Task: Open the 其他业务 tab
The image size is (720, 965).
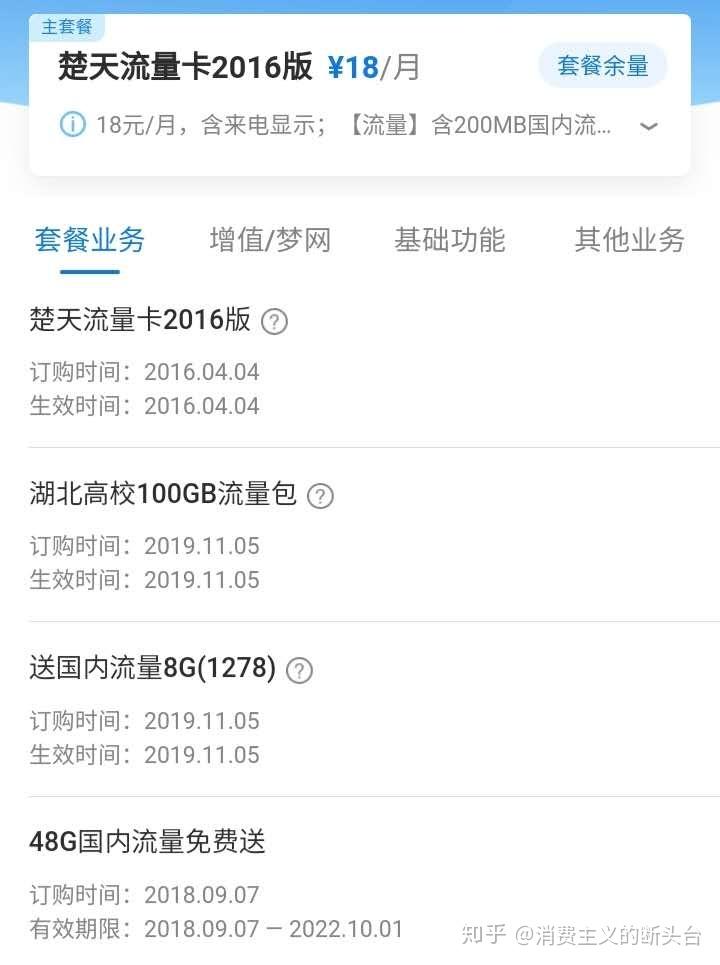Action: pyautogui.click(x=629, y=240)
